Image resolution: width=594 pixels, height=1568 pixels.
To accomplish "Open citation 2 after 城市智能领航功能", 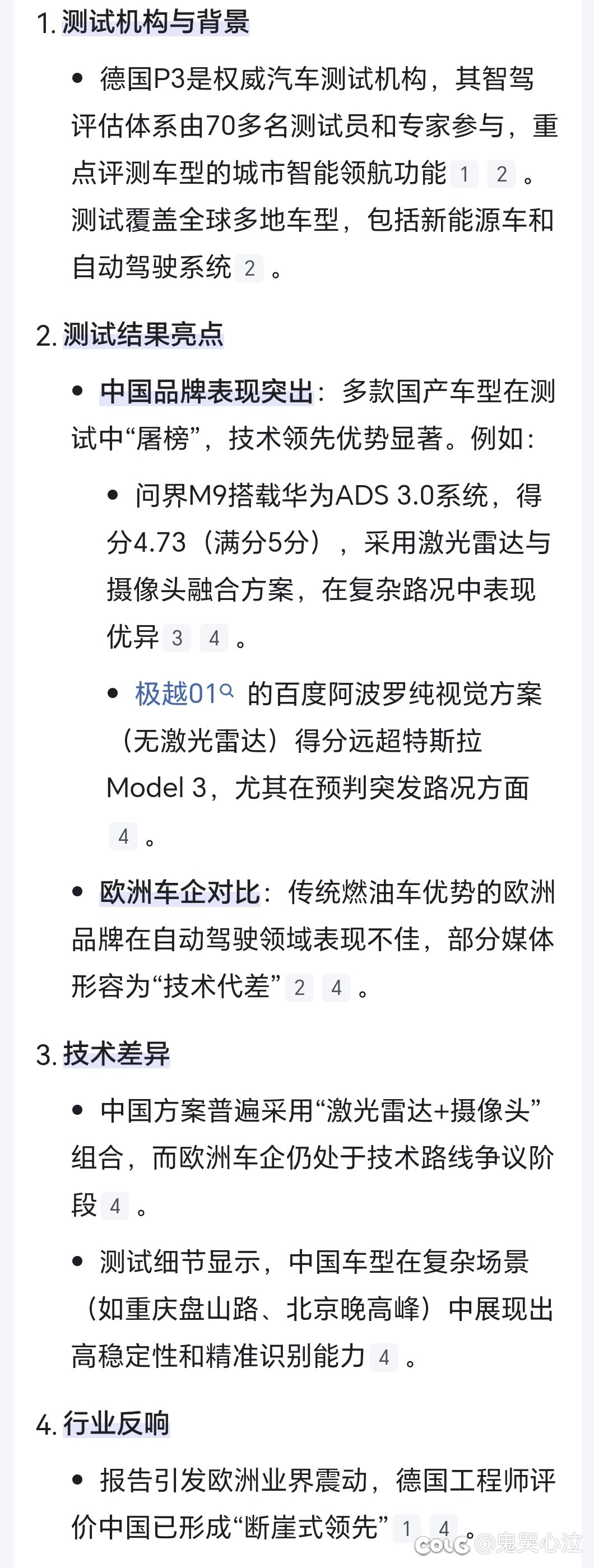I will [x=502, y=174].
